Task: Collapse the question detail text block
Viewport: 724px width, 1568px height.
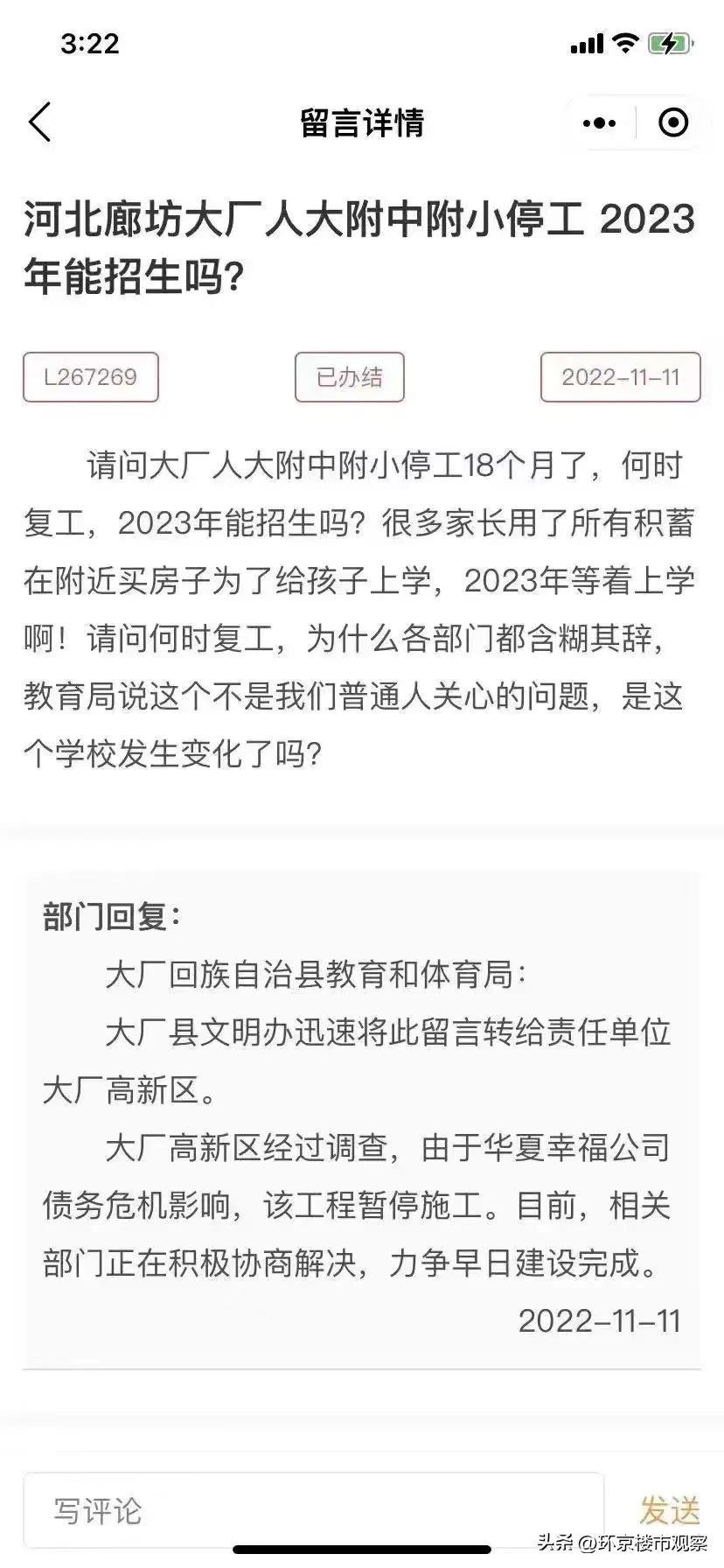Action: (362, 604)
